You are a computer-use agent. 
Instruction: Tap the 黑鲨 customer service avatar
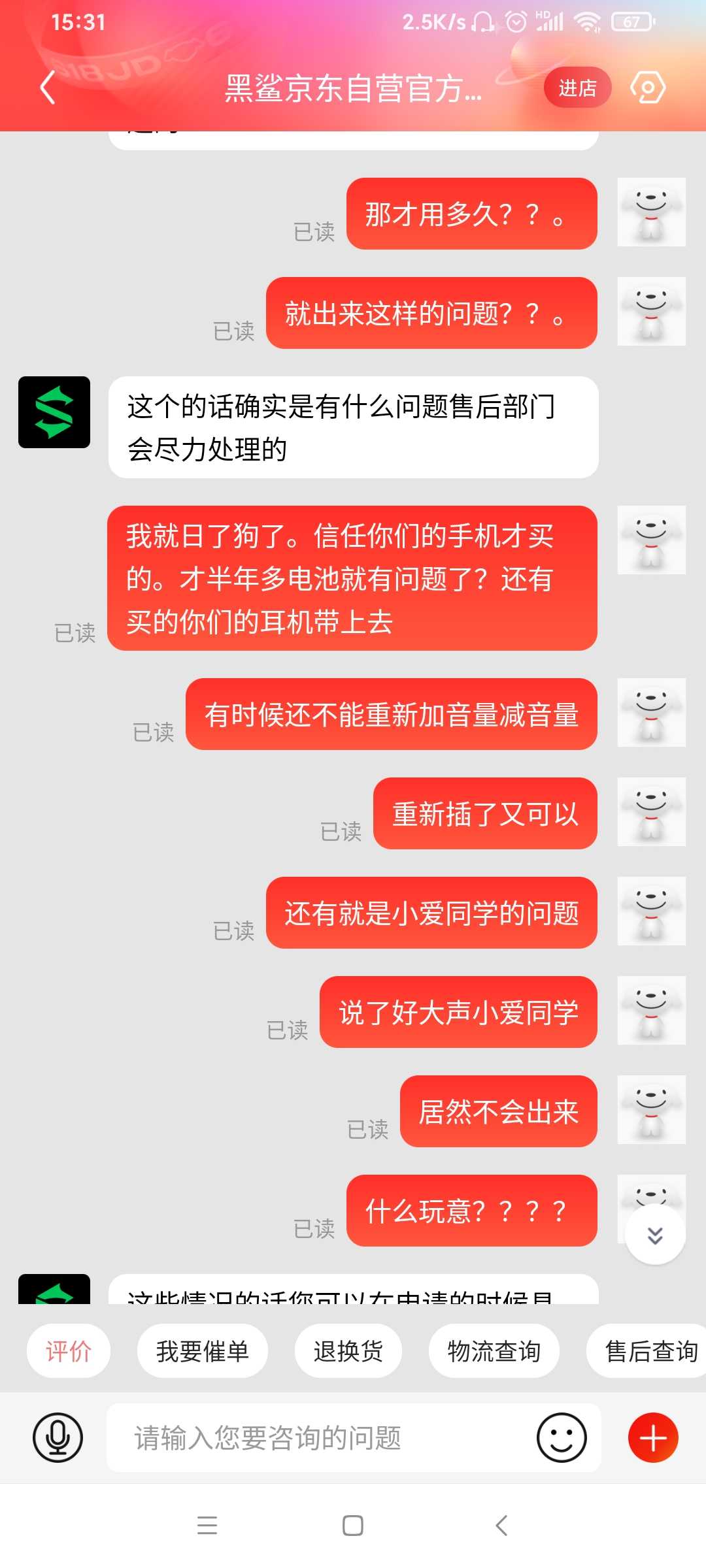(x=54, y=412)
